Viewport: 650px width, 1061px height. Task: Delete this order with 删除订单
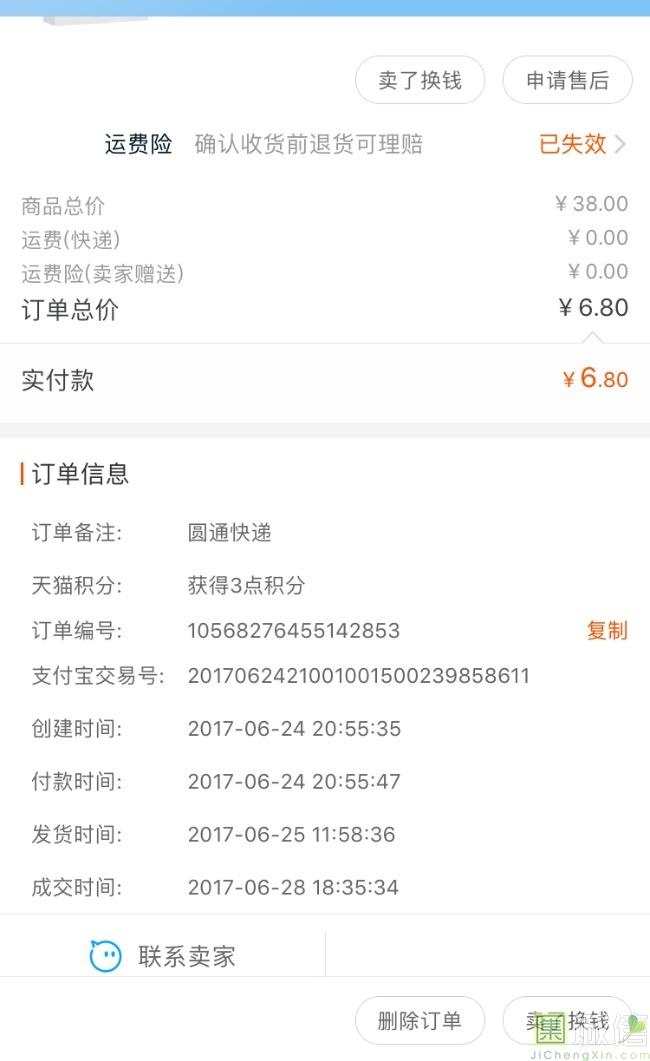click(x=420, y=1021)
